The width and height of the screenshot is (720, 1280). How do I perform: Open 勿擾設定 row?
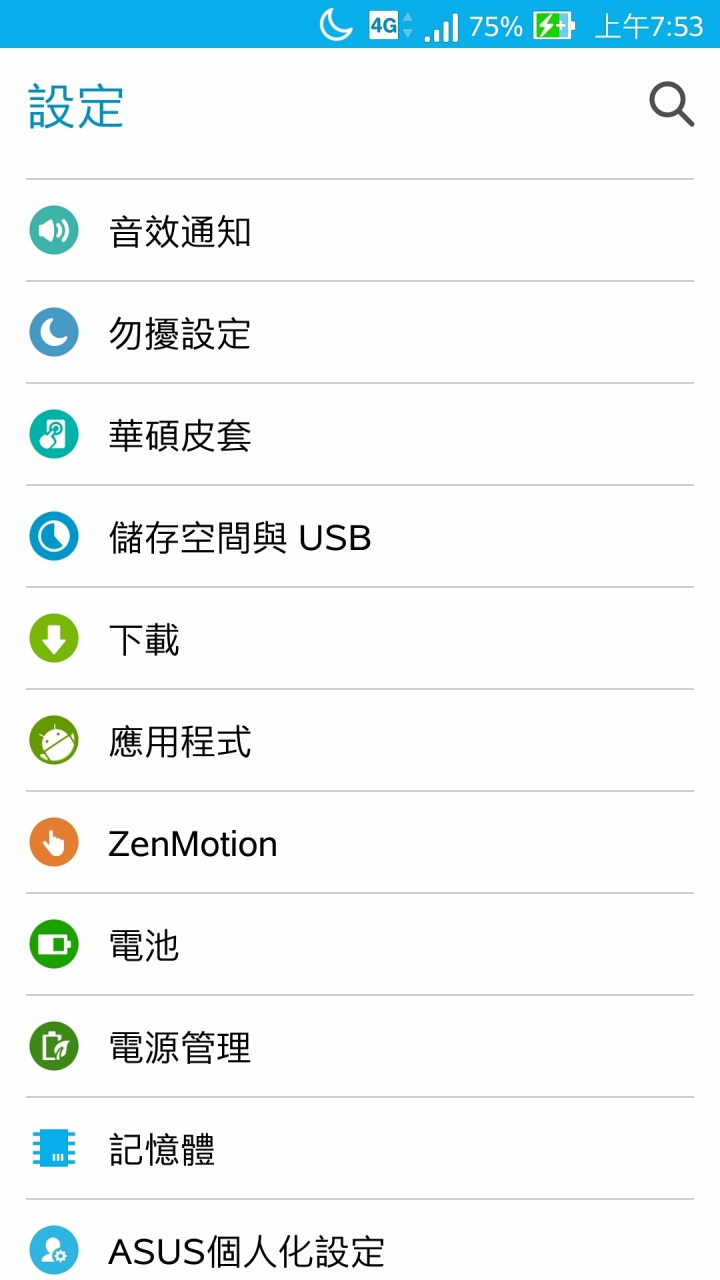[x=360, y=333]
